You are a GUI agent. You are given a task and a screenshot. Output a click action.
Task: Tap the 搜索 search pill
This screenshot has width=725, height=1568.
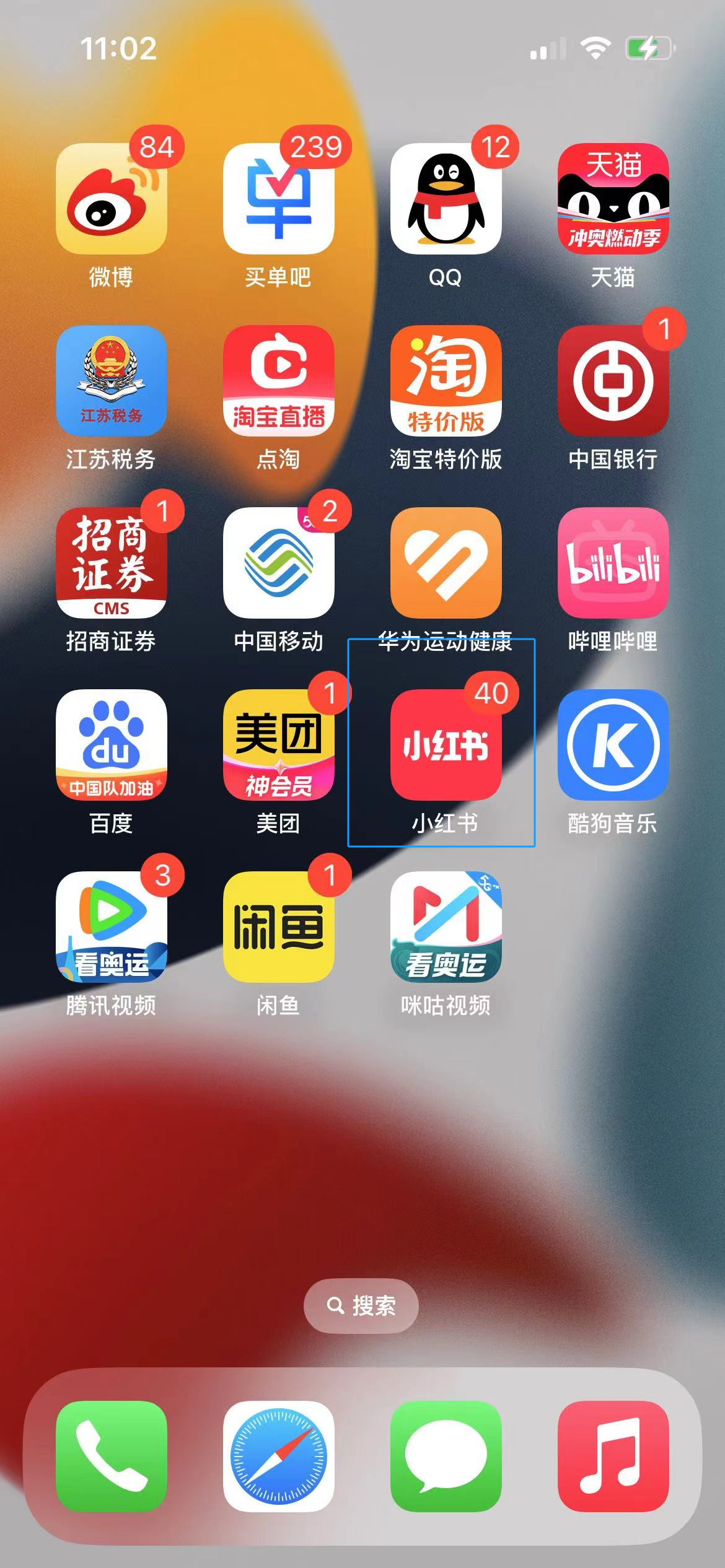(x=361, y=1305)
